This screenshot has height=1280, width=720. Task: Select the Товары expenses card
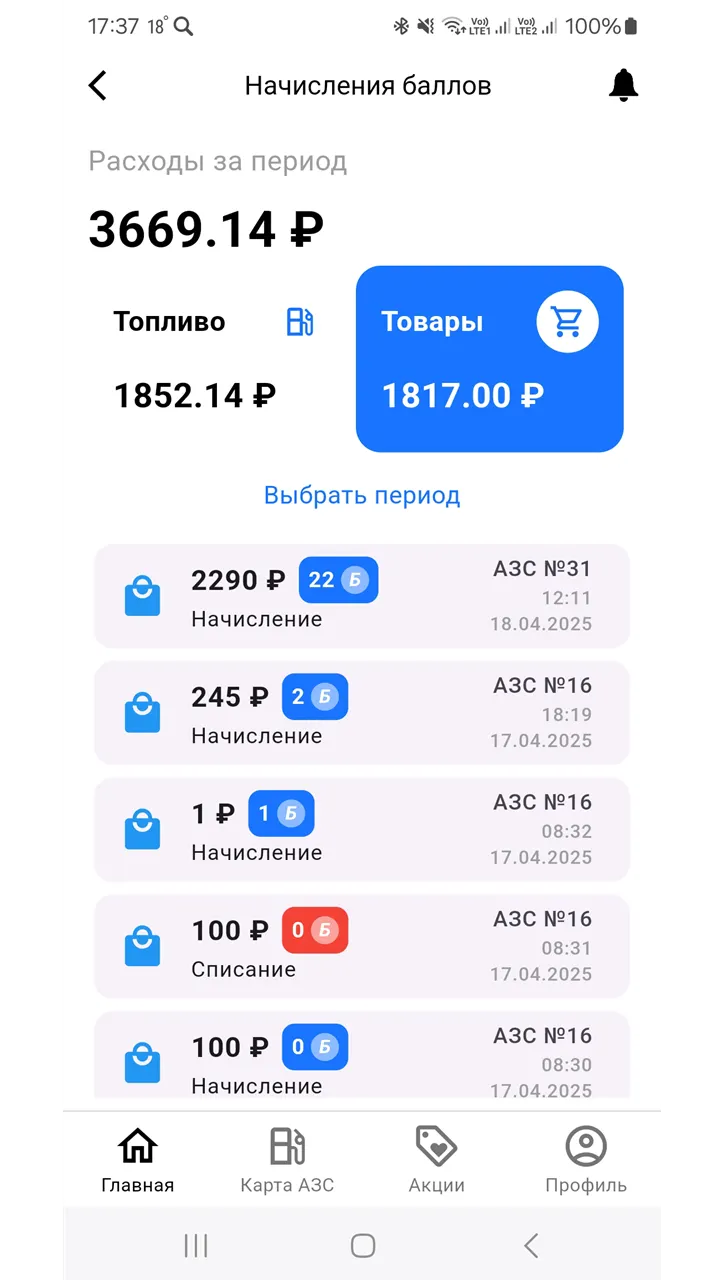tap(490, 359)
